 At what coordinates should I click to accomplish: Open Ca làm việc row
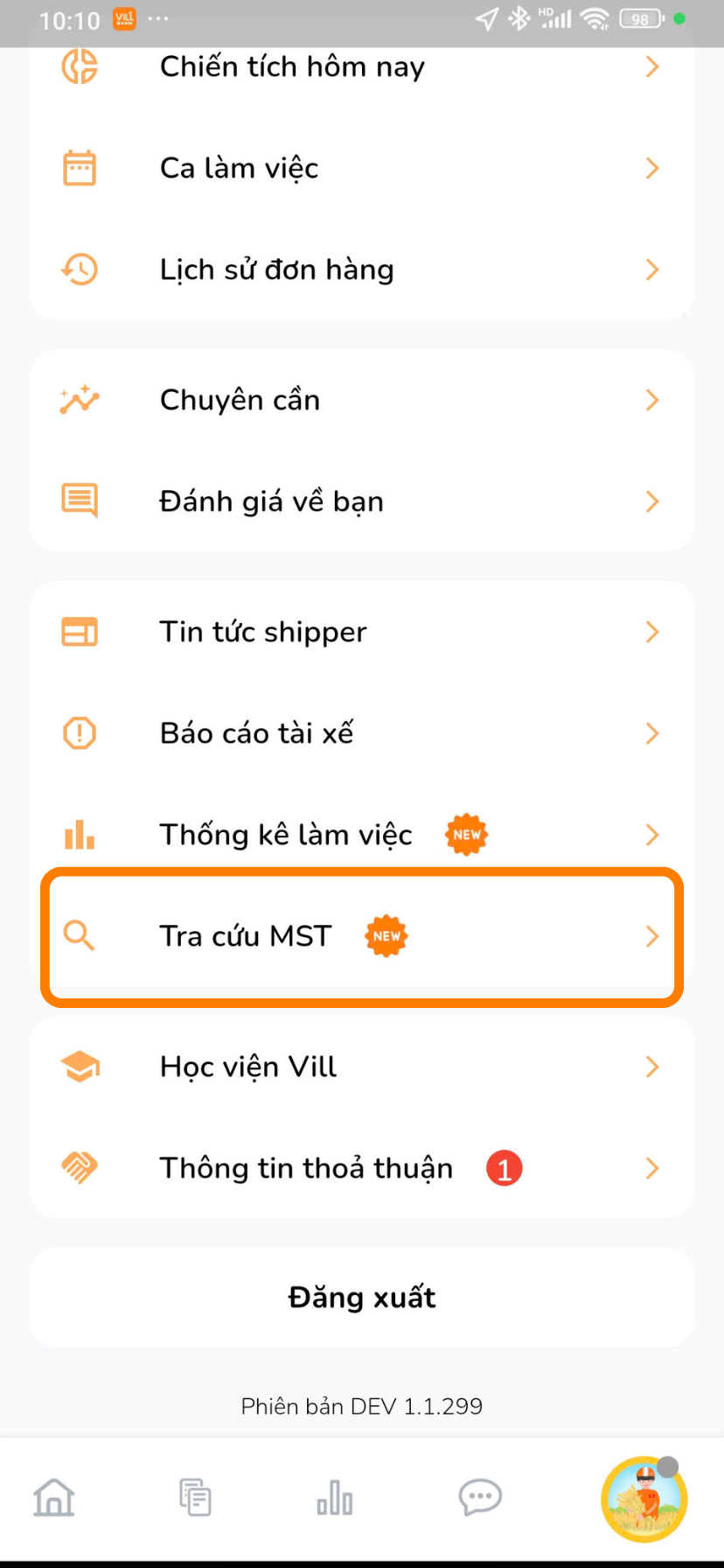pyautogui.click(x=361, y=168)
